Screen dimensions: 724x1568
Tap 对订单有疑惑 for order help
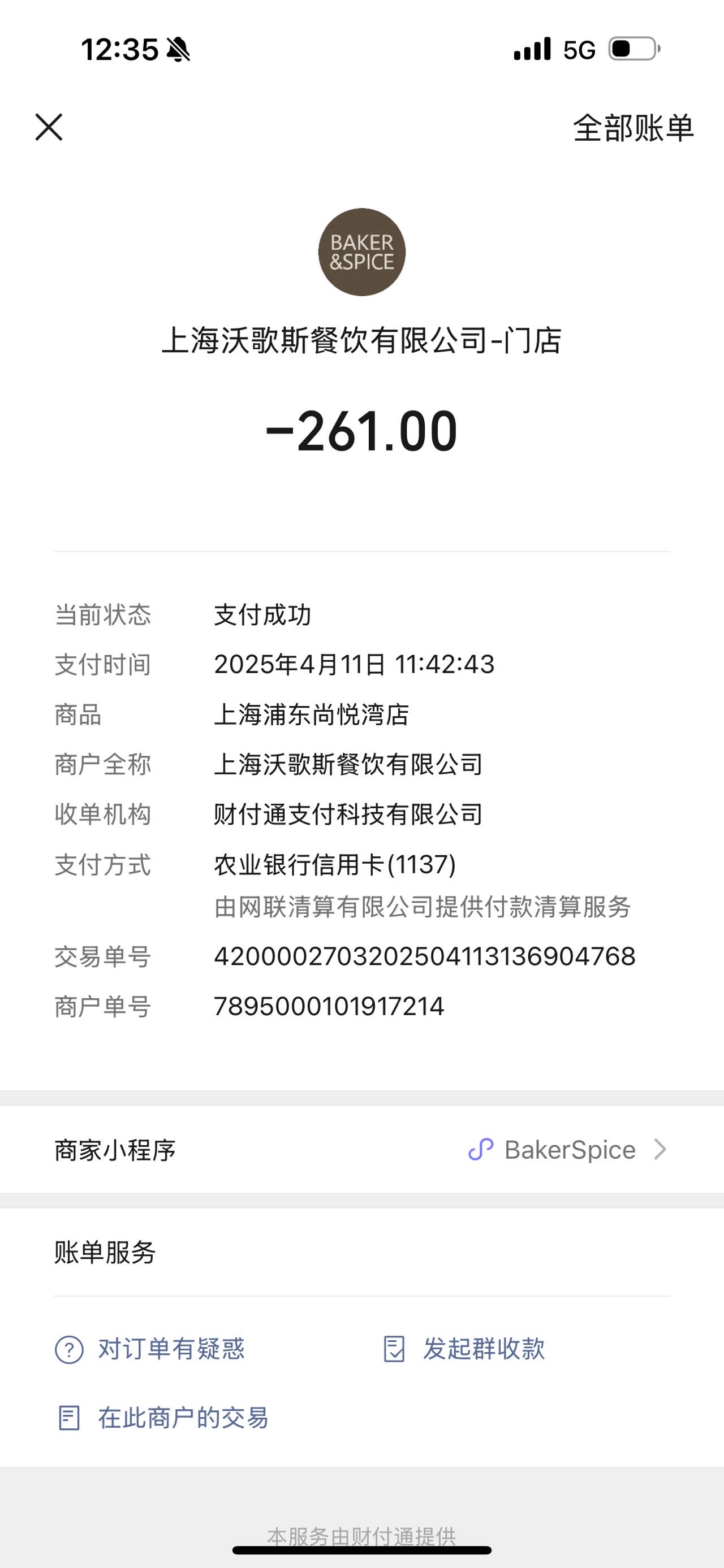pos(150,1349)
